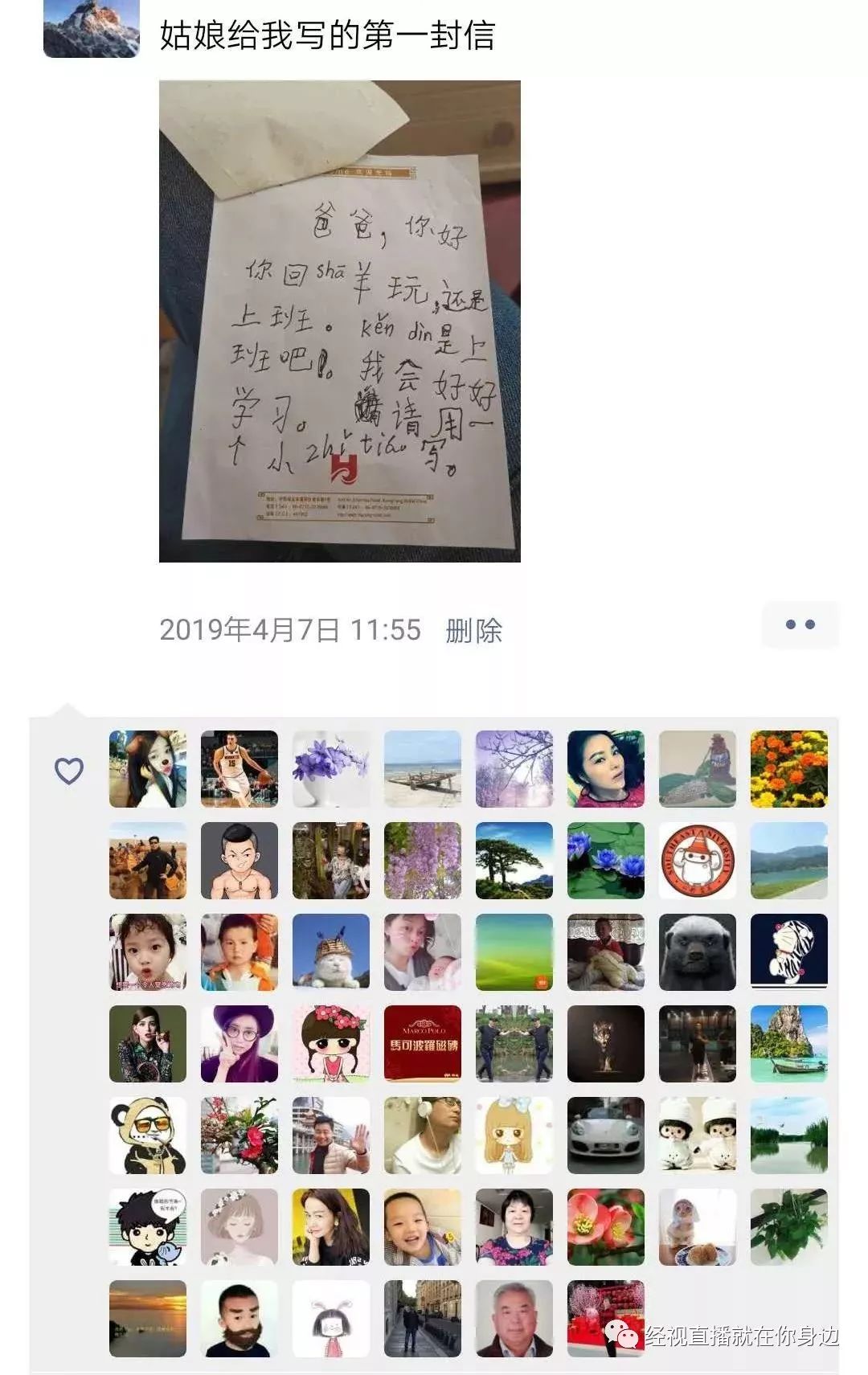Tap 删除 to delete this moment
Viewport: 868px width, 1375px height.
pos(473,630)
